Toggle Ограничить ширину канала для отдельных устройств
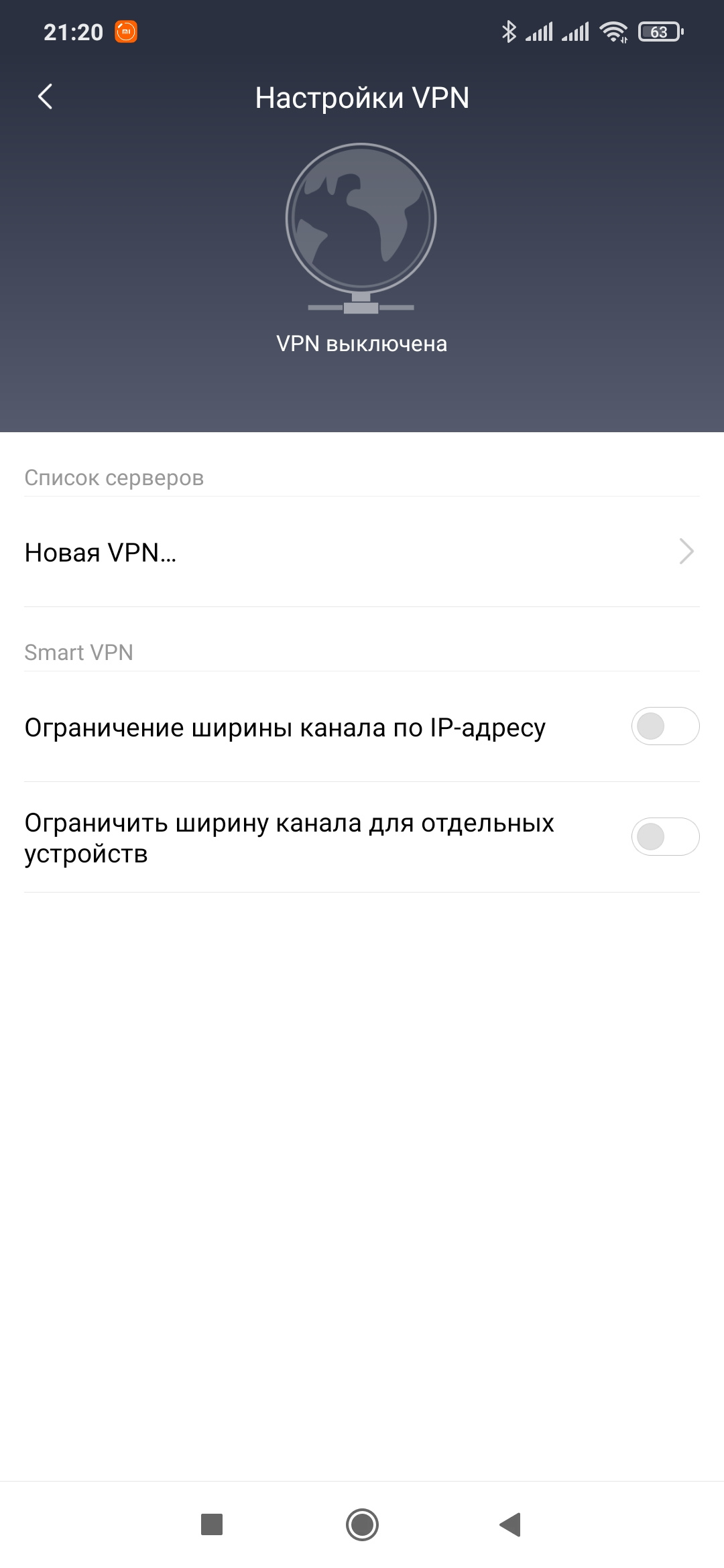The image size is (724, 1568). (664, 837)
